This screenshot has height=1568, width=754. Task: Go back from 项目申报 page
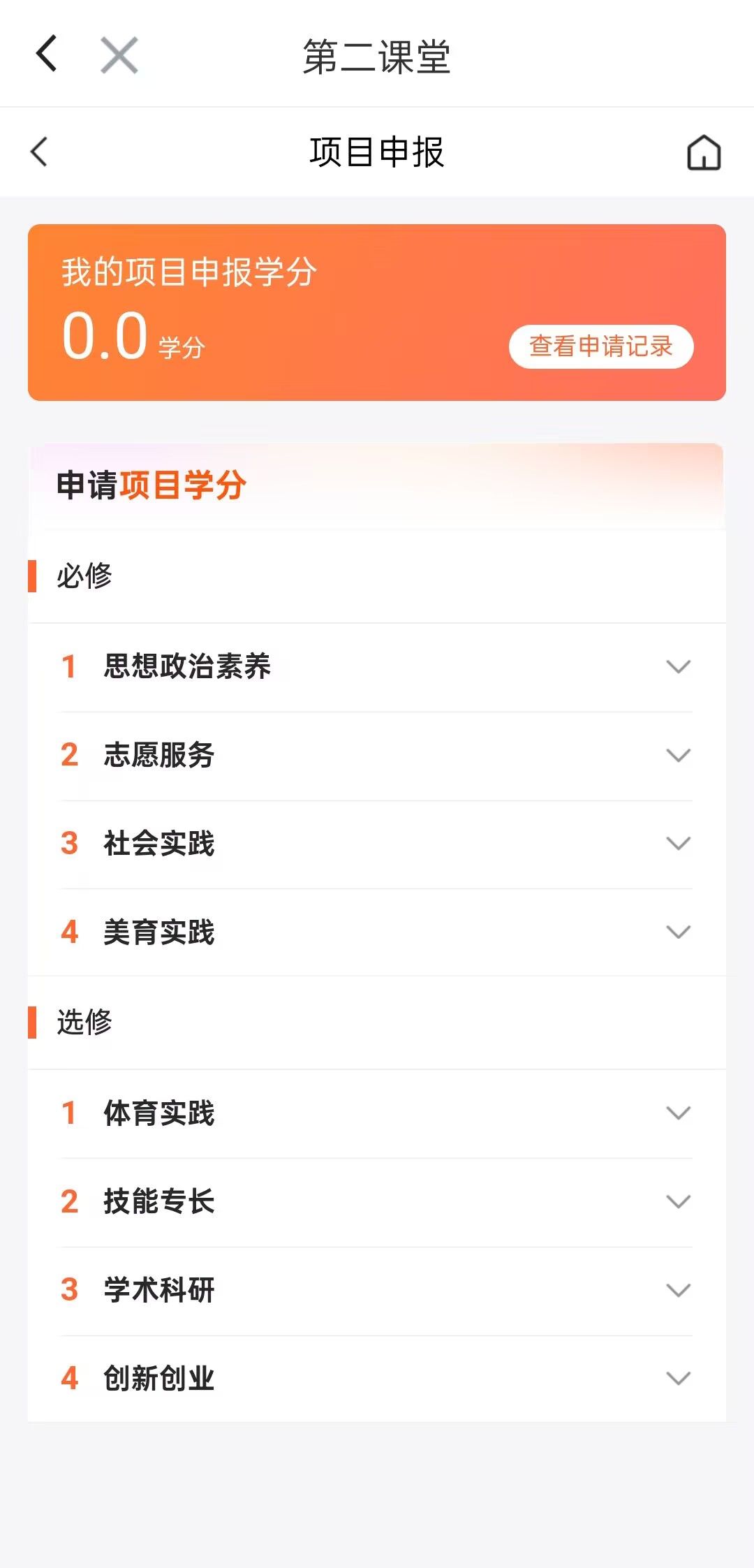(x=39, y=152)
